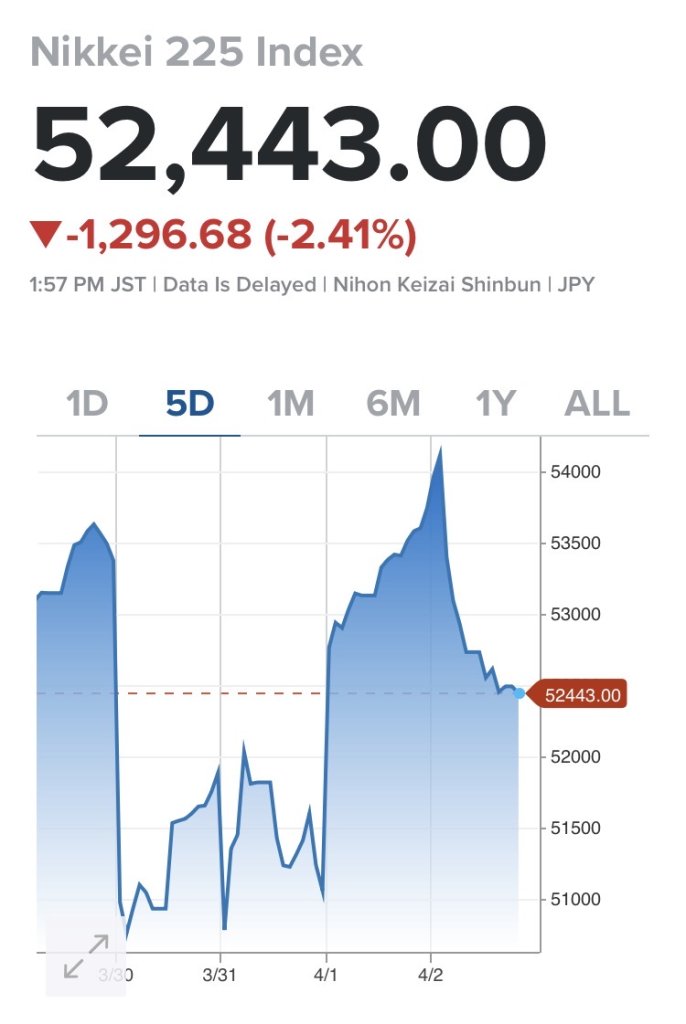Expand the chart to full screen

click(86, 956)
